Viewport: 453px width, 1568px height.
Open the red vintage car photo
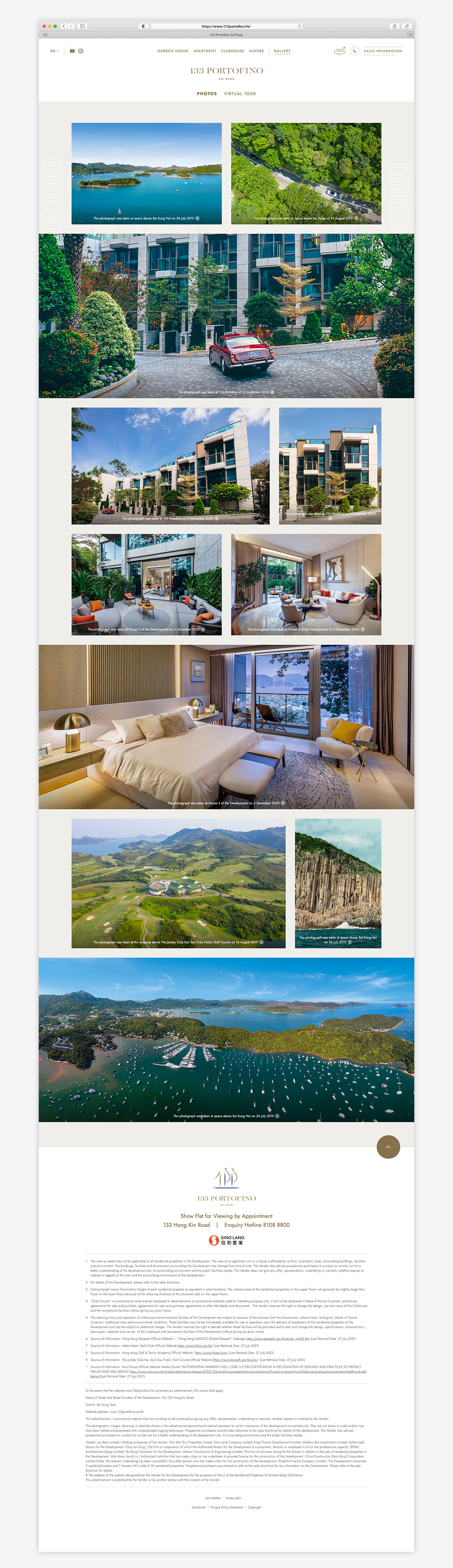226,316
